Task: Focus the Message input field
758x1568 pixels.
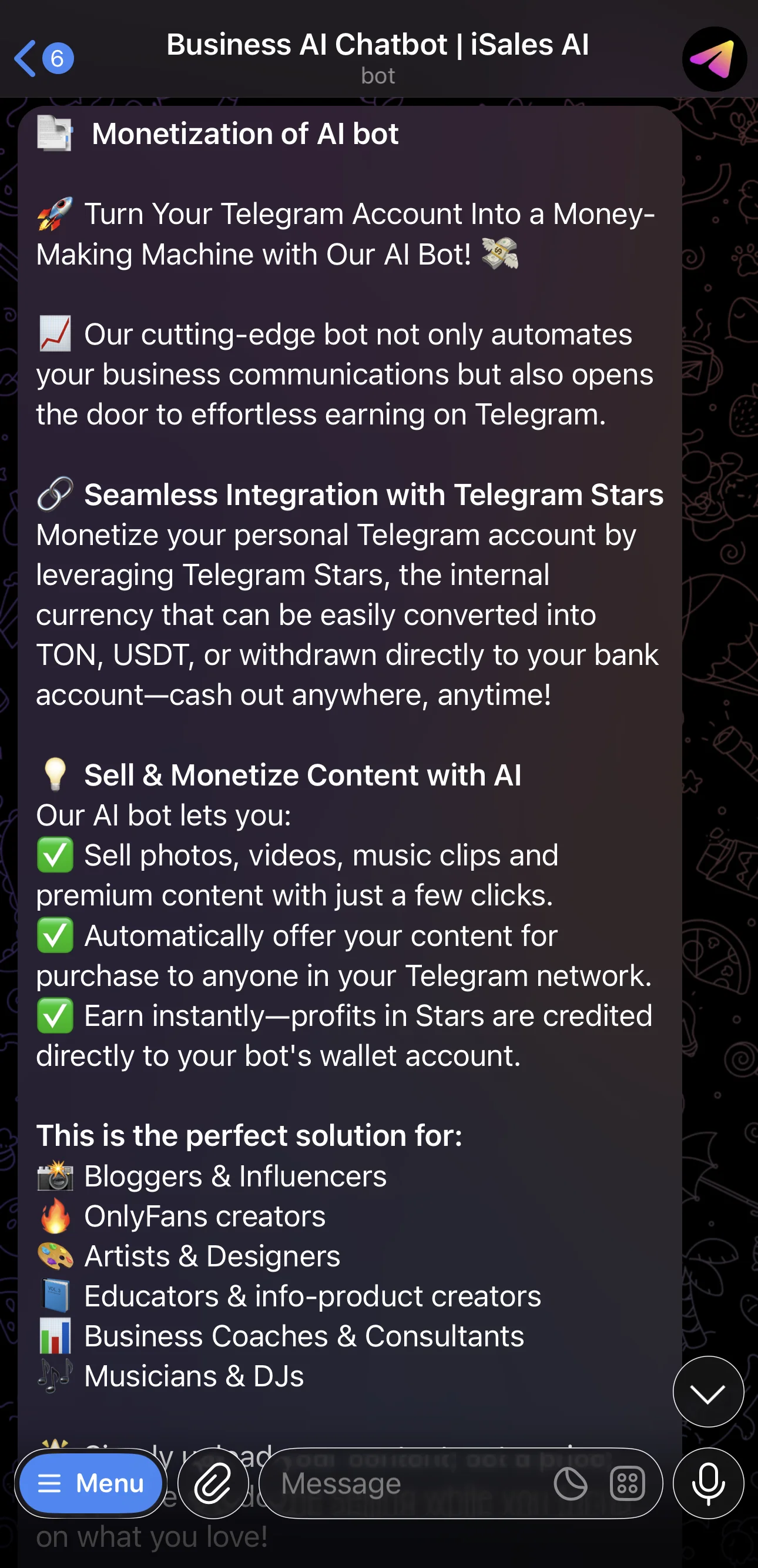Action: (x=408, y=1483)
